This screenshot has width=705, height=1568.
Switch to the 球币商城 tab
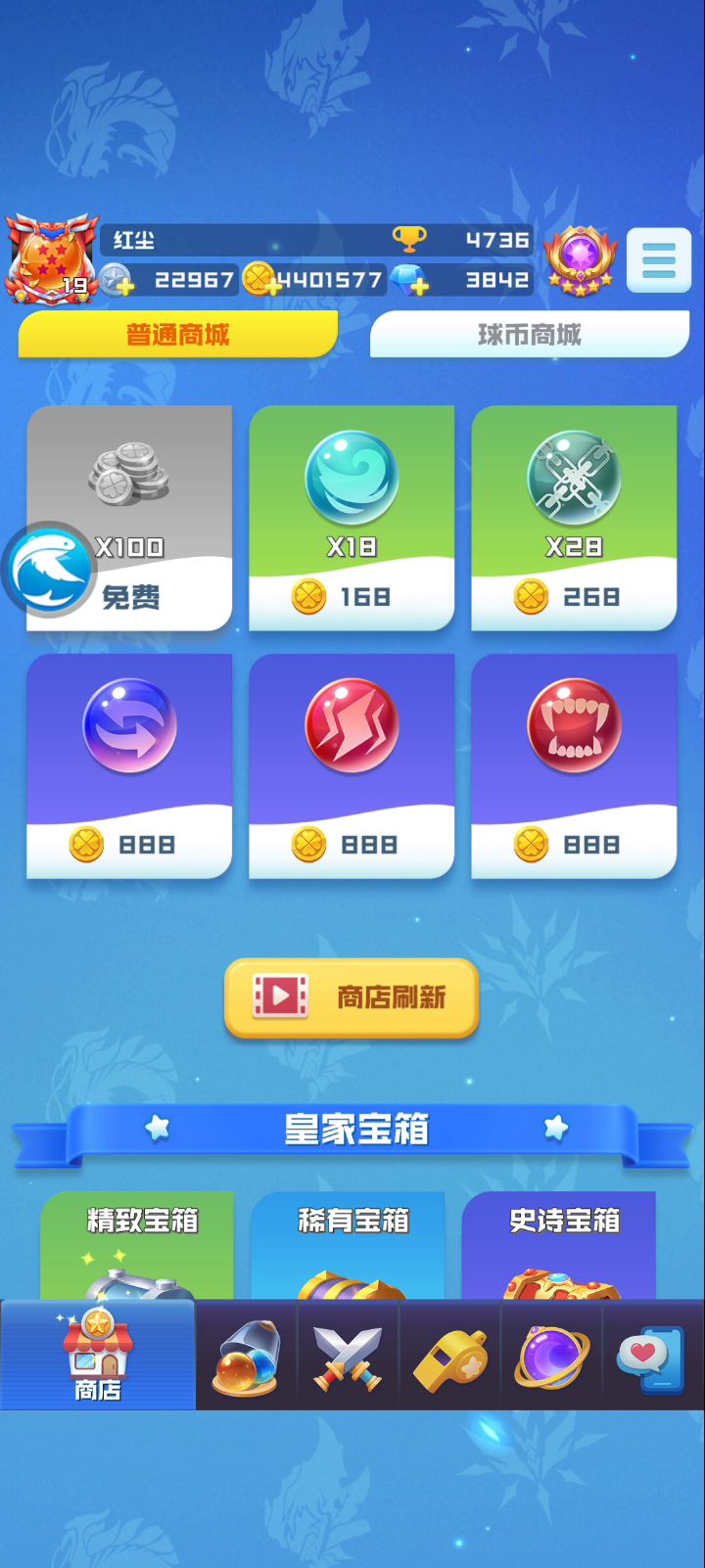529,335
